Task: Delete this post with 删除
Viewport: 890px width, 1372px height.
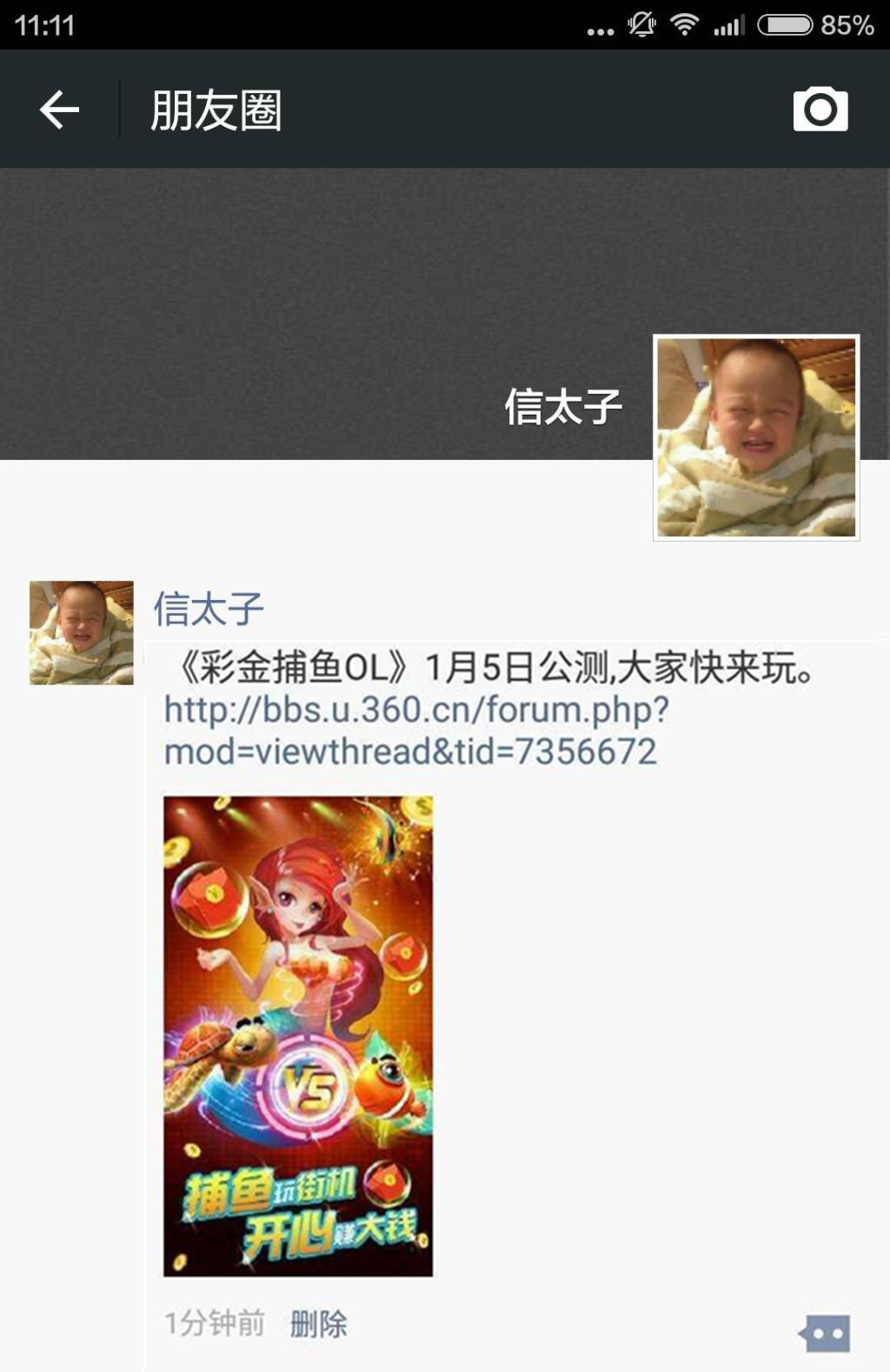Action: (x=318, y=1324)
